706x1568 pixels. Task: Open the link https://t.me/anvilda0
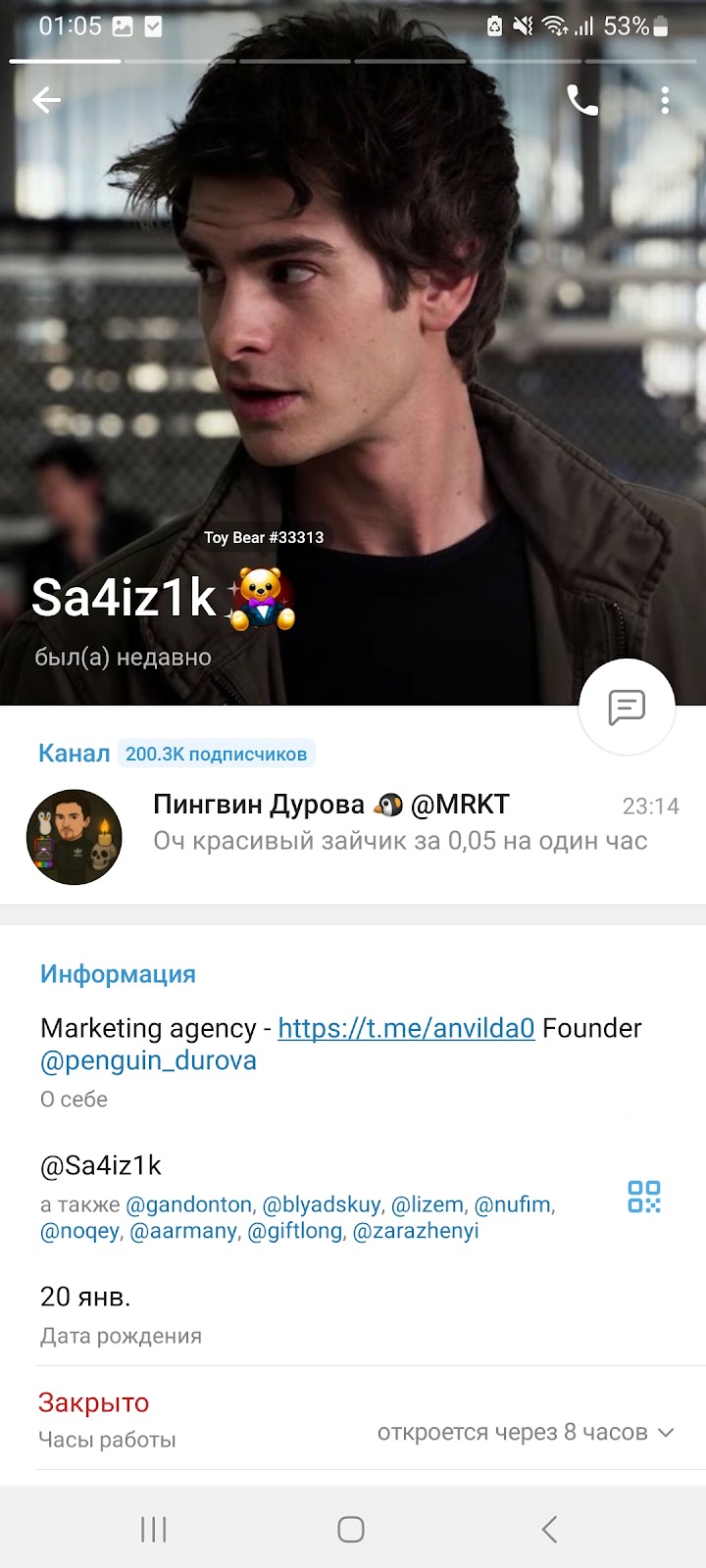(x=407, y=1028)
